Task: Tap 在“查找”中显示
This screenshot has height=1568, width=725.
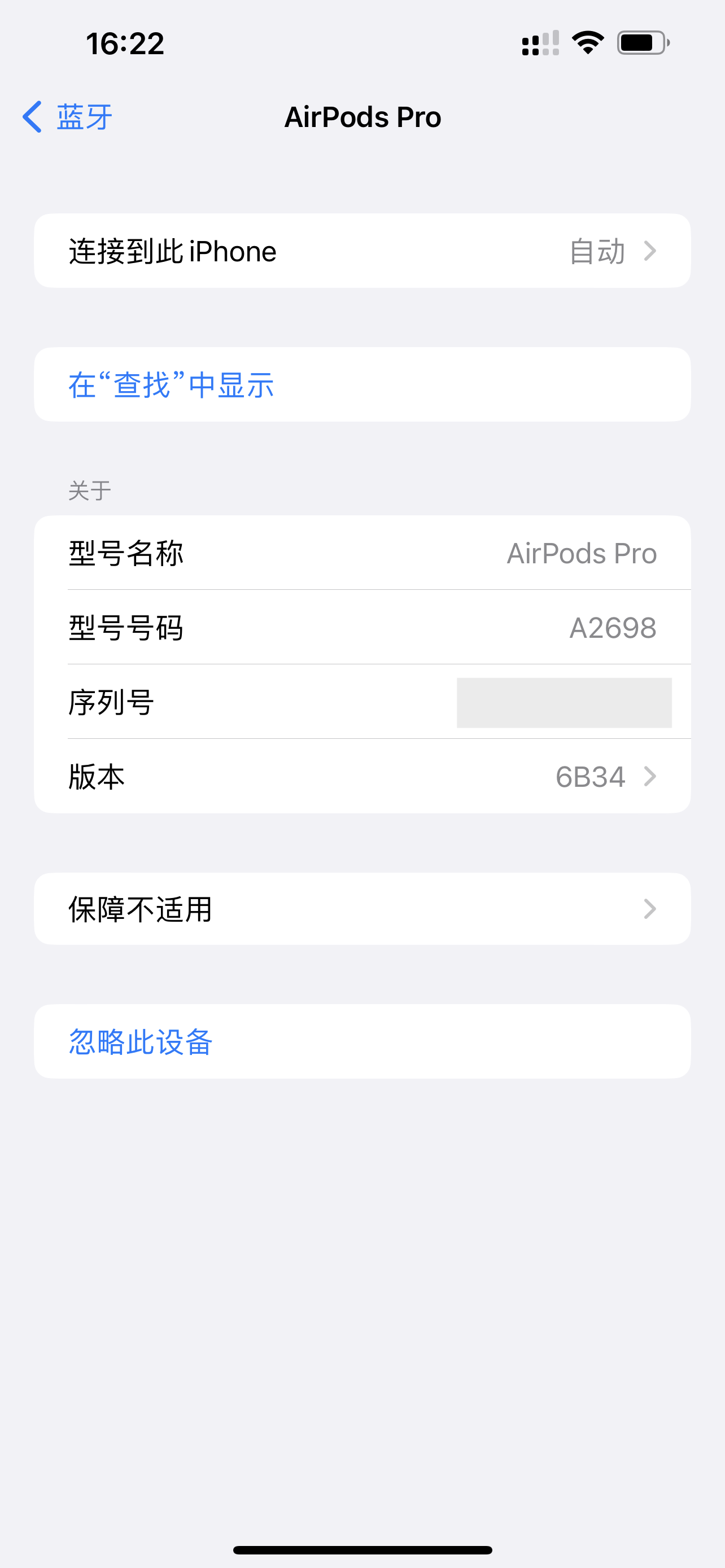Action: coord(172,385)
